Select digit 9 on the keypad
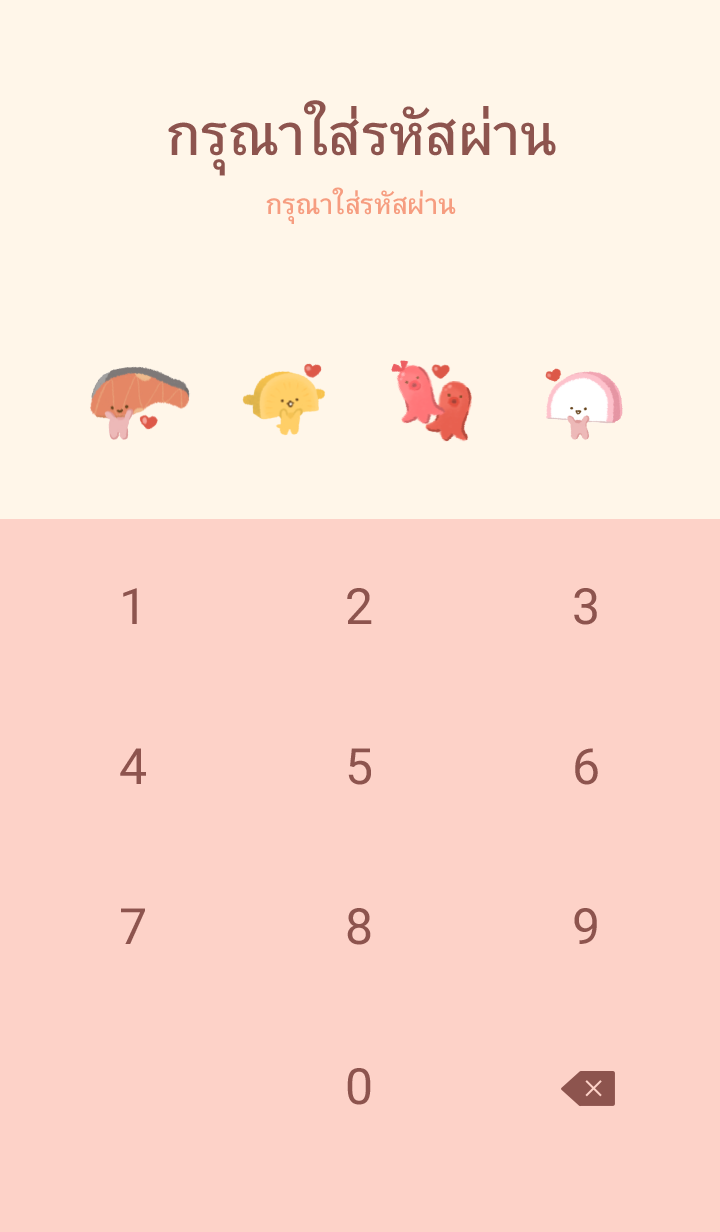The height and width of the screenshot is (1232, 720). [x=586, y=927]
